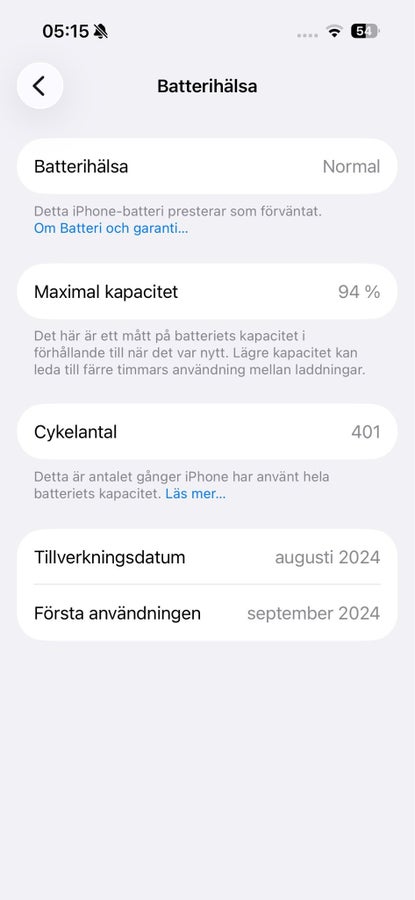Tap the Läs mer link about Cykelantal
This screenshot has width=415, height=900.
tap(195, 494)
